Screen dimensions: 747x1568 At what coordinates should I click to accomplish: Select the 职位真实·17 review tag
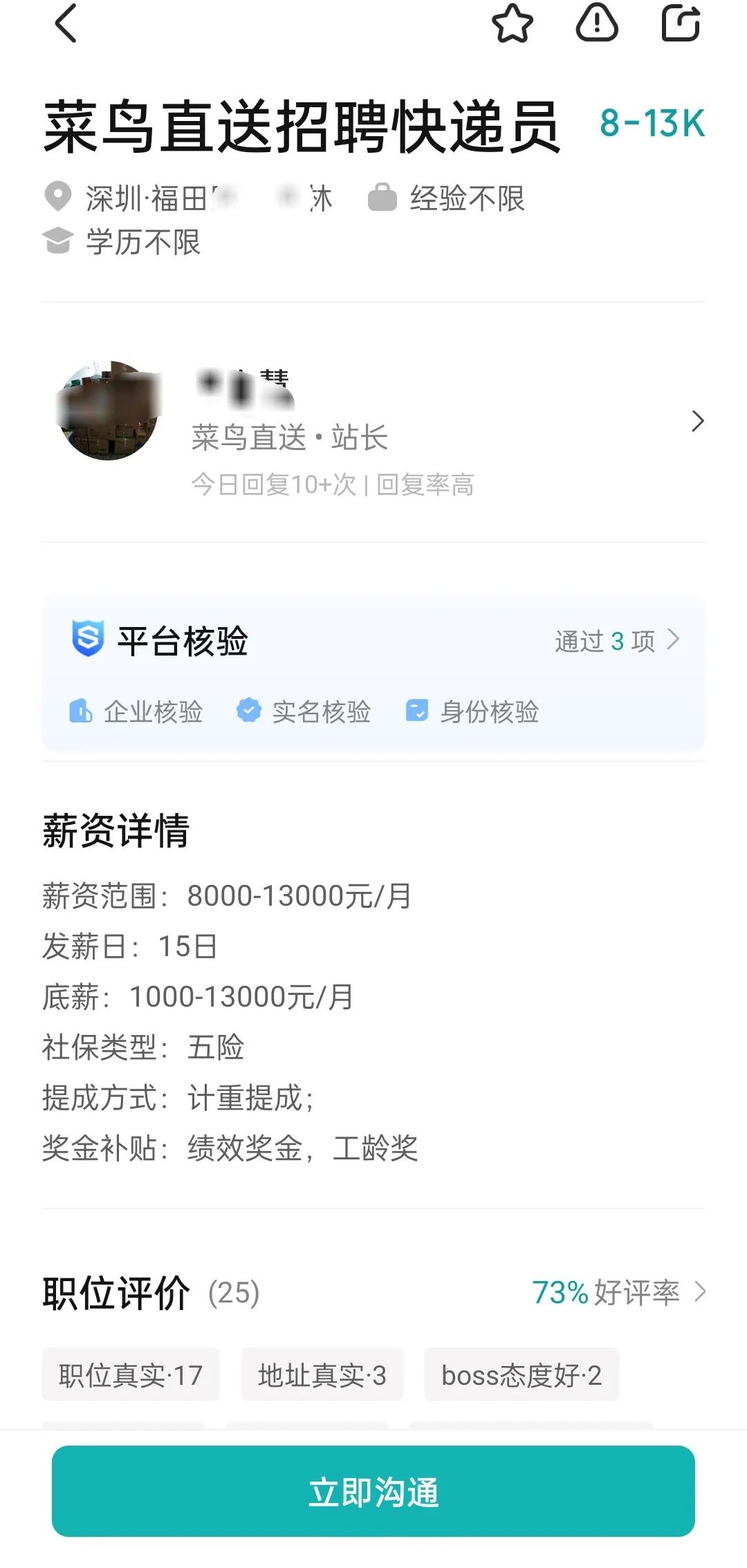point(131,1375)
